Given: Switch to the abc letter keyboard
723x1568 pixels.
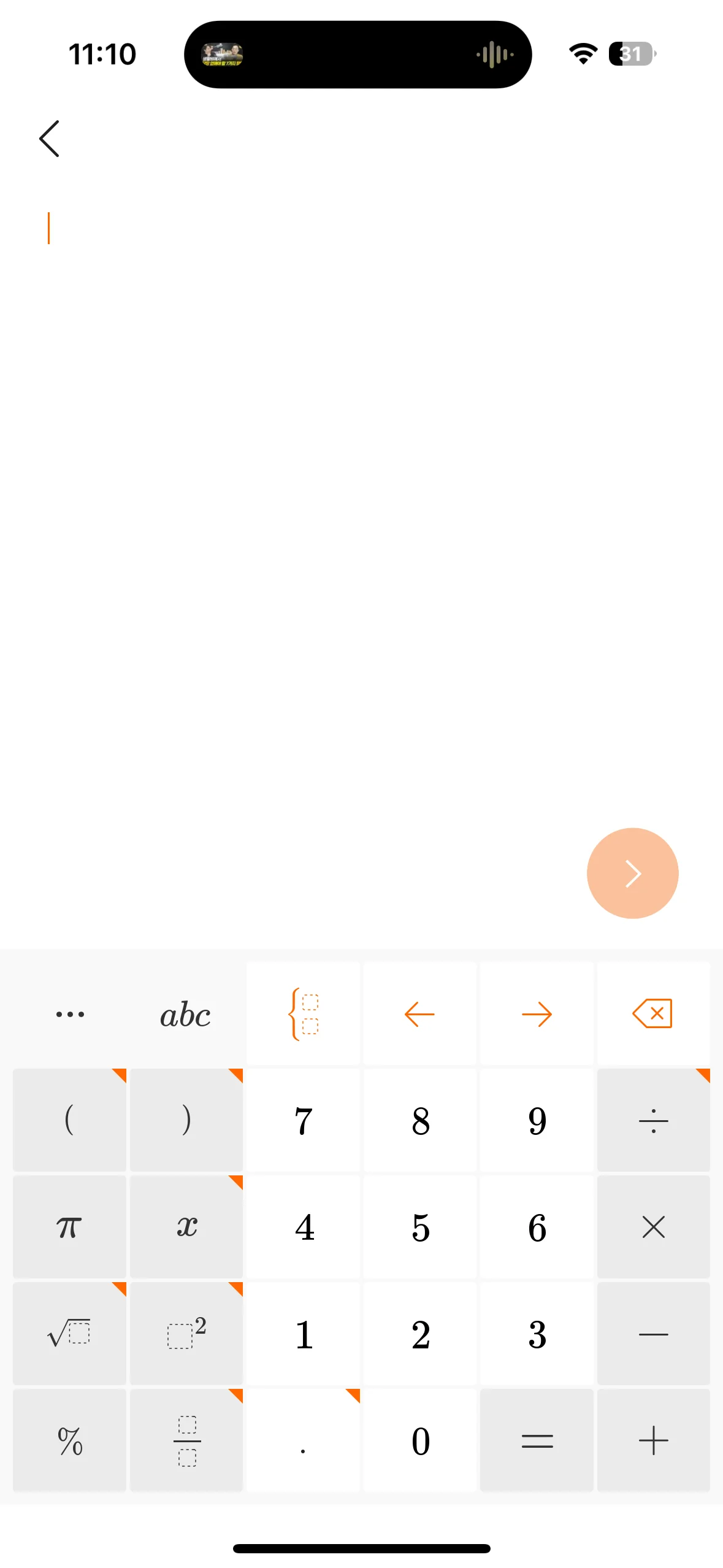Looking at the screenshot, I should pos(186,1014).
